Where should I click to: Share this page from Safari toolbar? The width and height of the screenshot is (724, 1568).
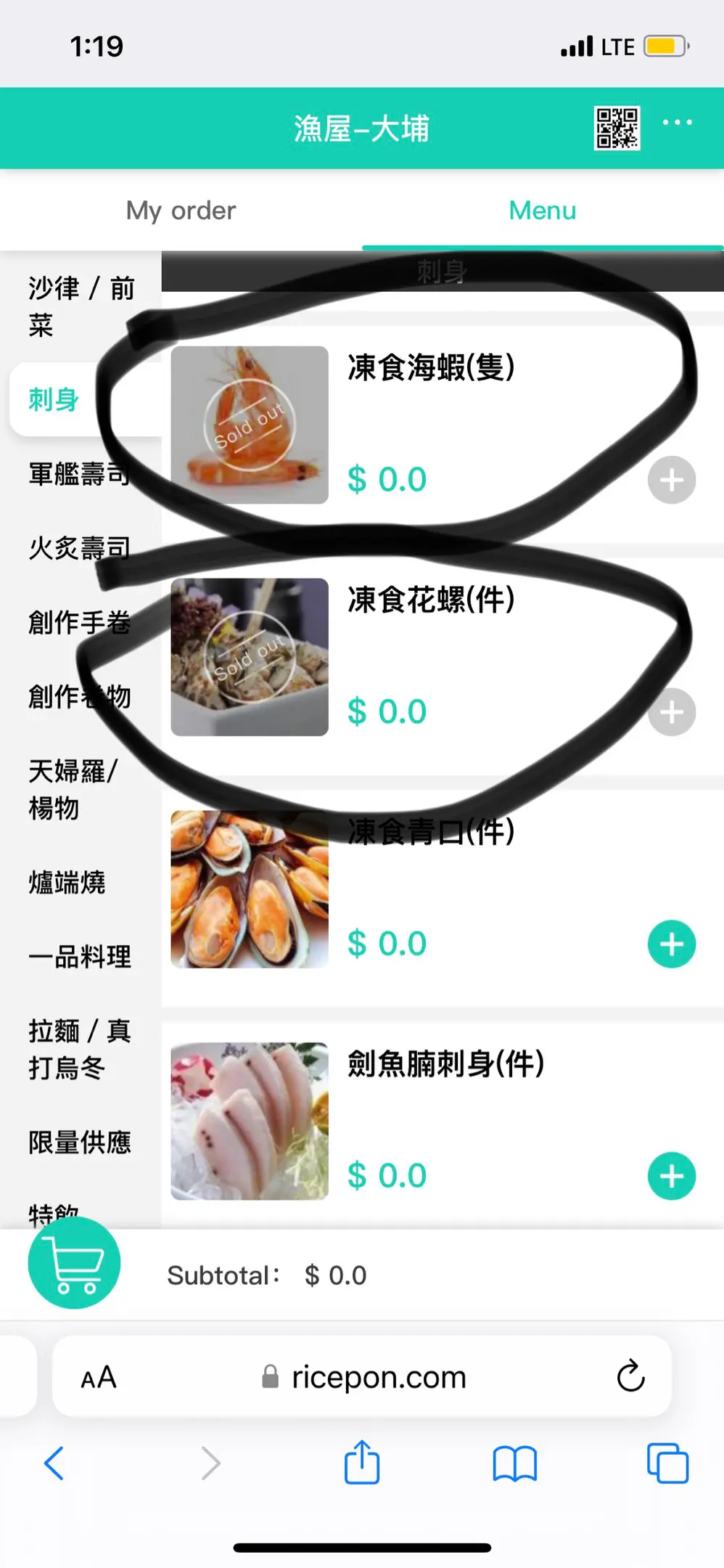tap(362, 1463)
